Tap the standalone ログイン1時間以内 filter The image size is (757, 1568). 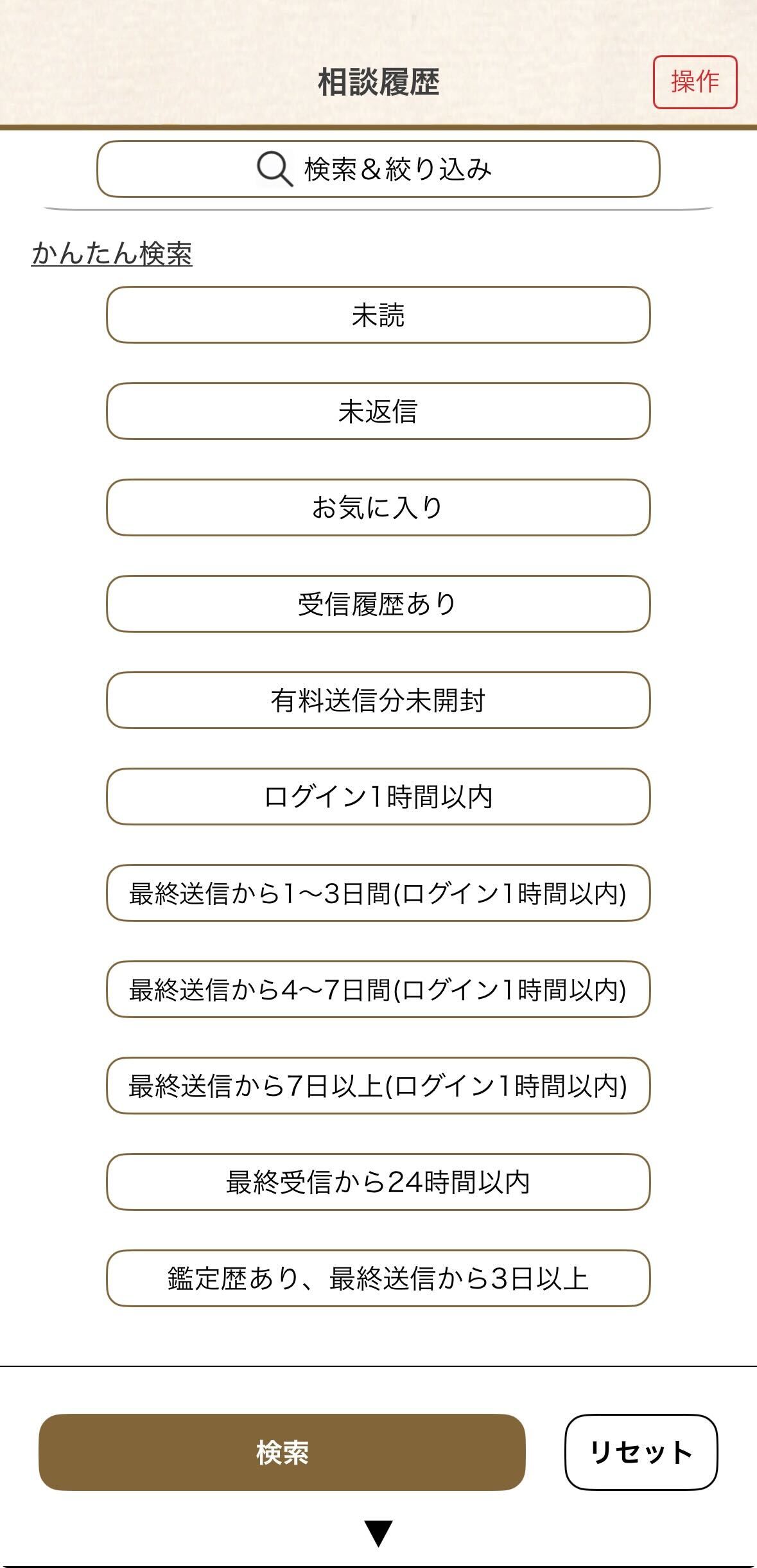click(x=378, y=797)
